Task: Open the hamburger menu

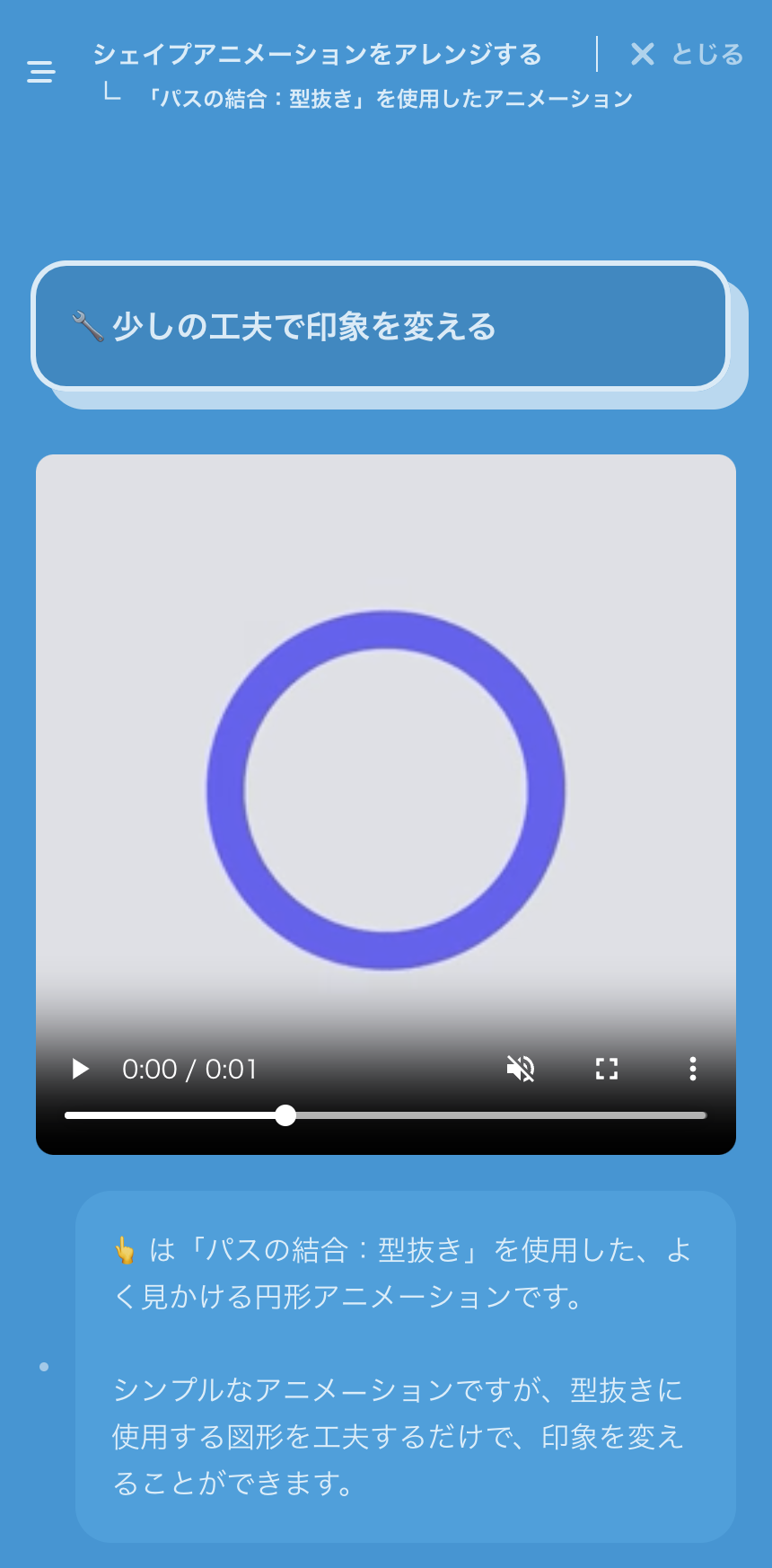Action: tap(41, 71)
